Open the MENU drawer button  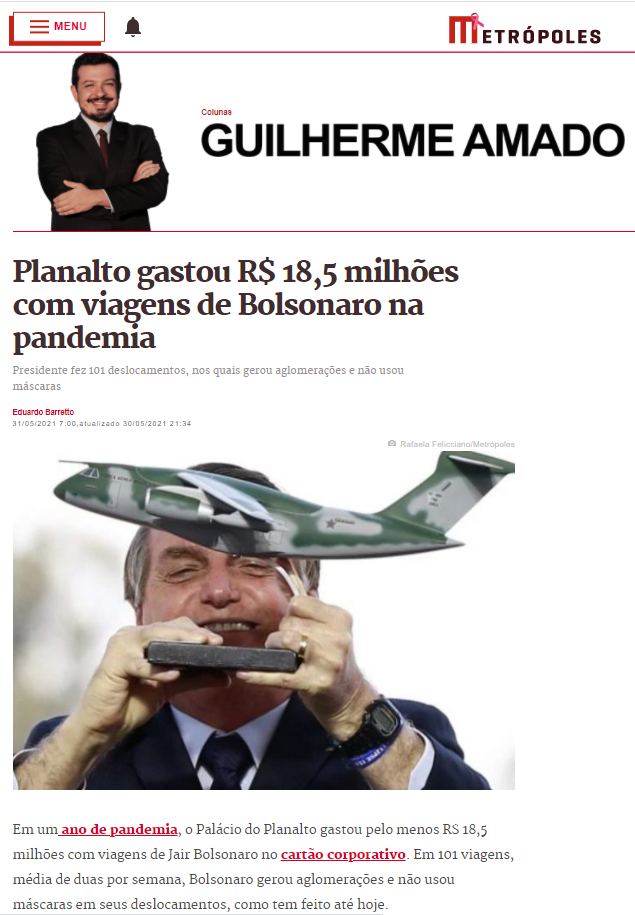[x=58, y=27]
